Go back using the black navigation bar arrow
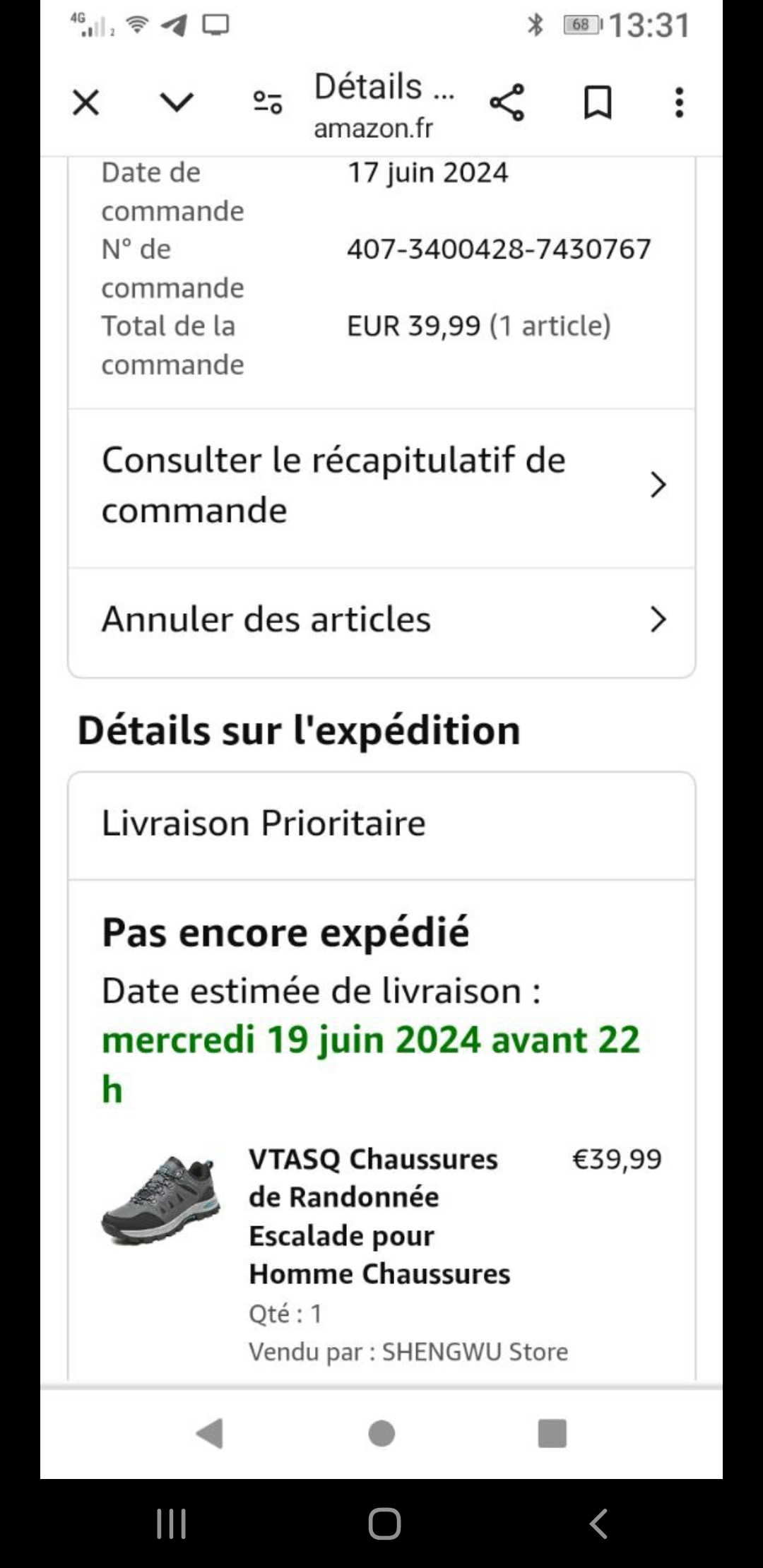Image resolution: width=763 pixels, height=1568 pixels. pos(598,1524)
